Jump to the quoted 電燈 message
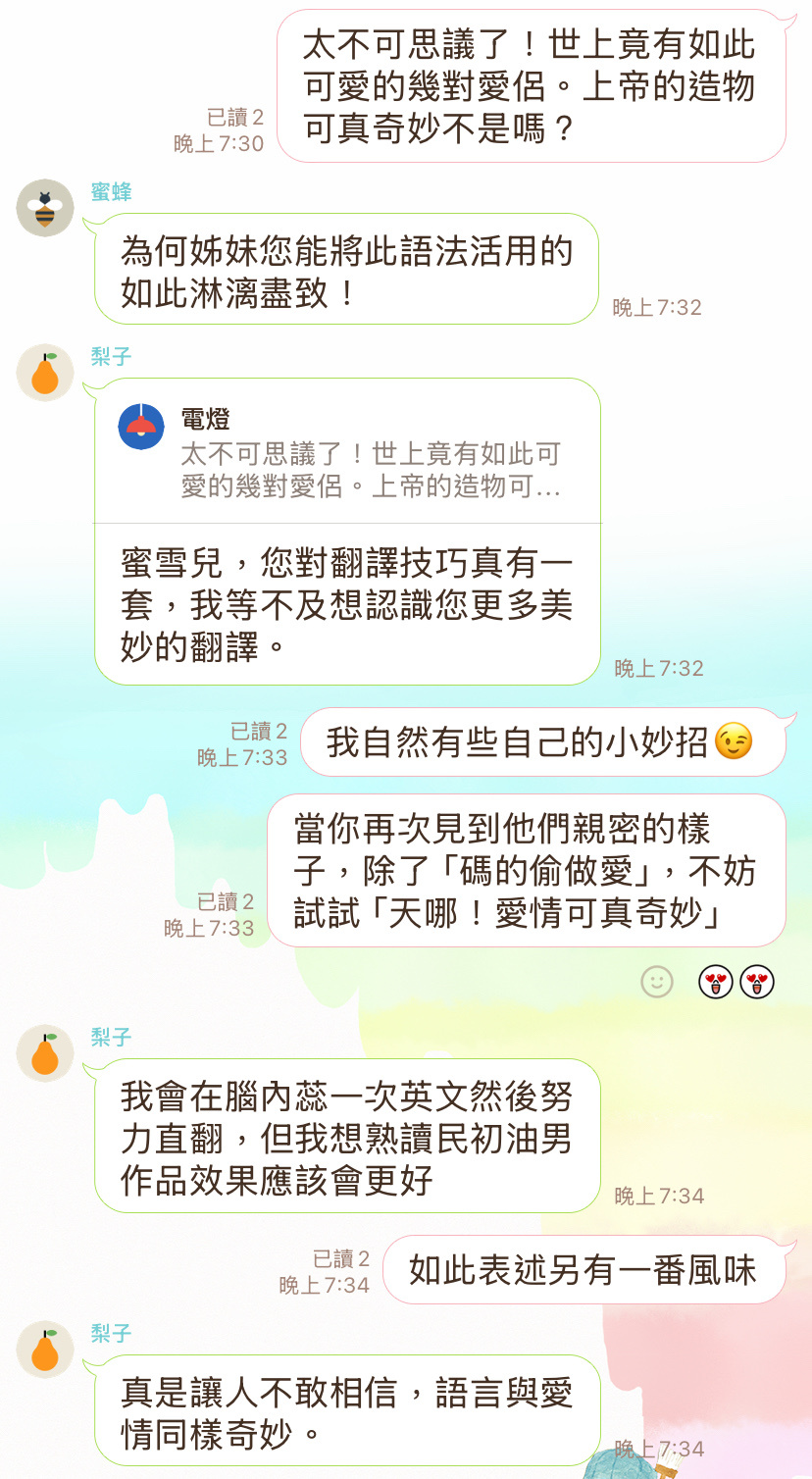 pos(347,453)
